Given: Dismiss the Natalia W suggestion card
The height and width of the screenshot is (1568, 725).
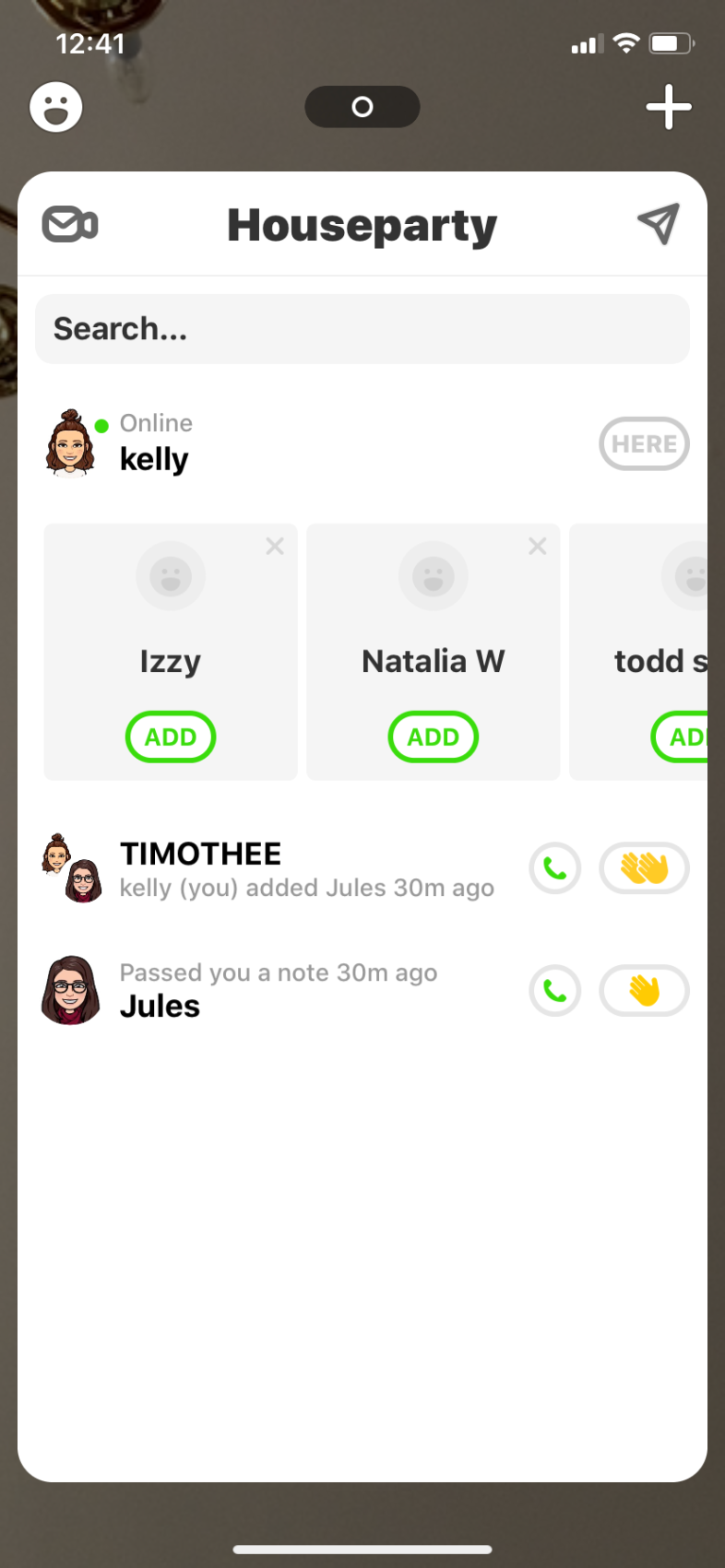Looking at the screenshot, I should pos(538,547).
